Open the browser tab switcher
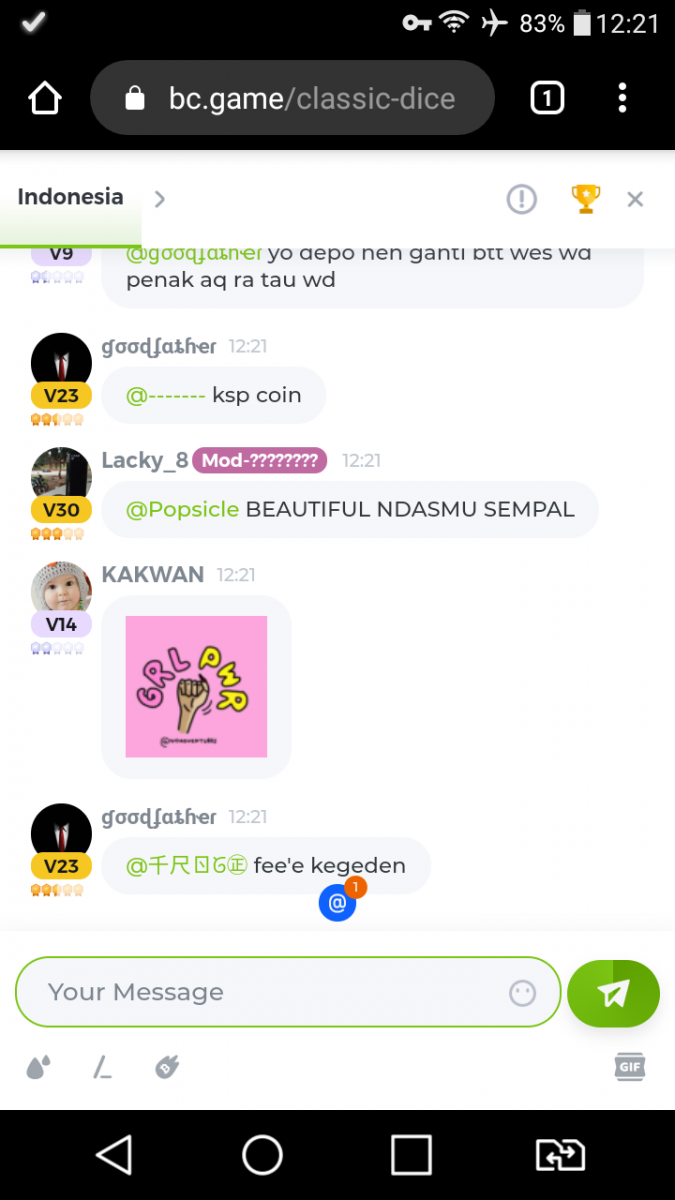The width and height of the screenshot is (675, 1200). click(547, 98)
